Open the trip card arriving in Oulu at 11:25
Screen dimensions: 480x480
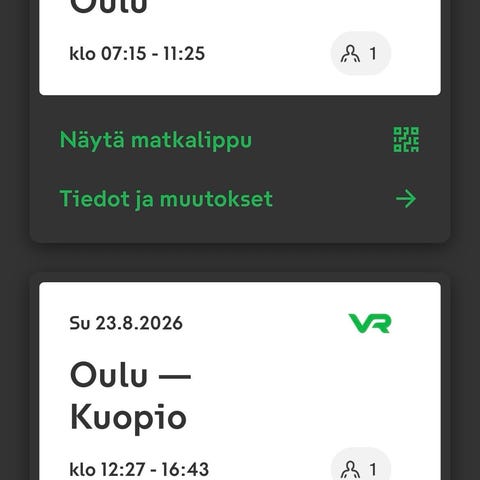tap(240, 47)
